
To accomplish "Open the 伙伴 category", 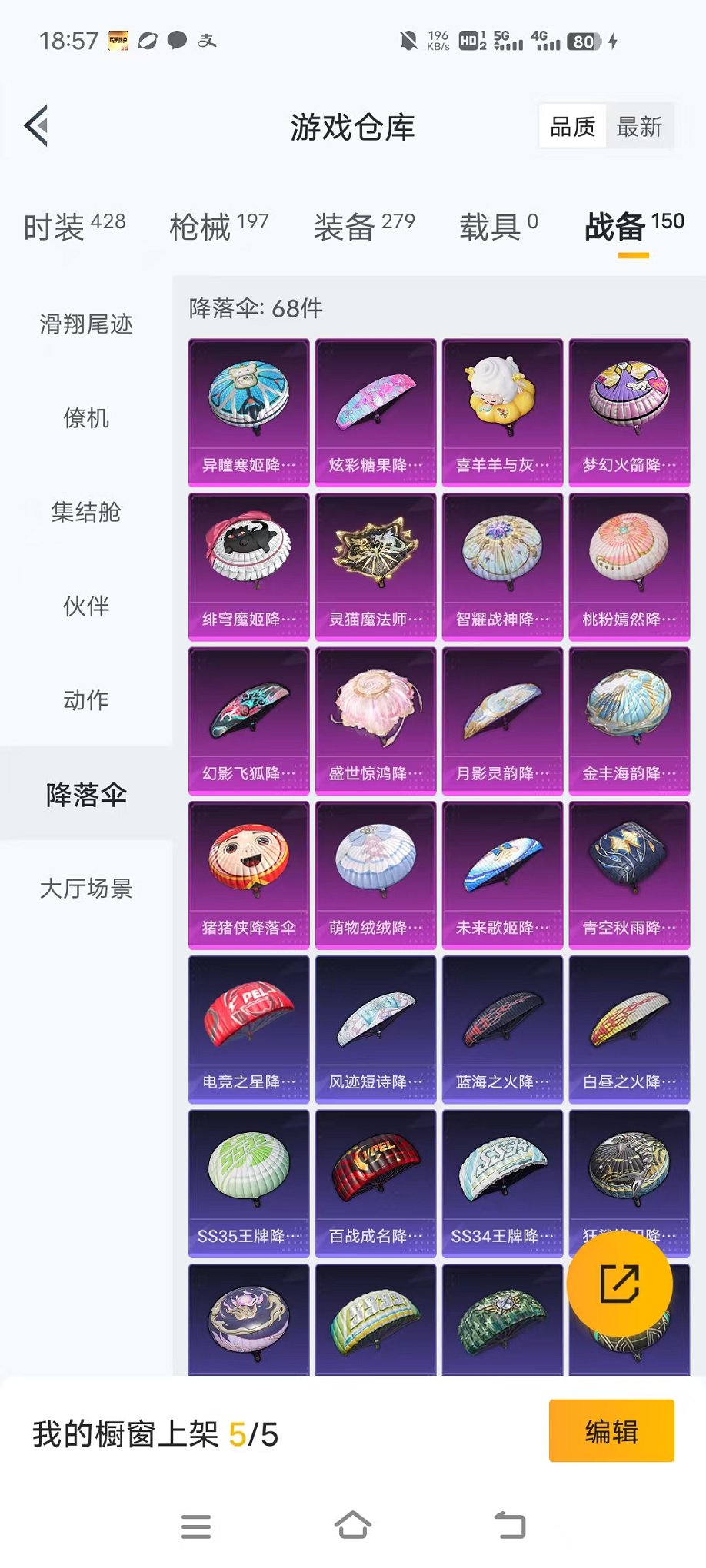I will 86,606.
